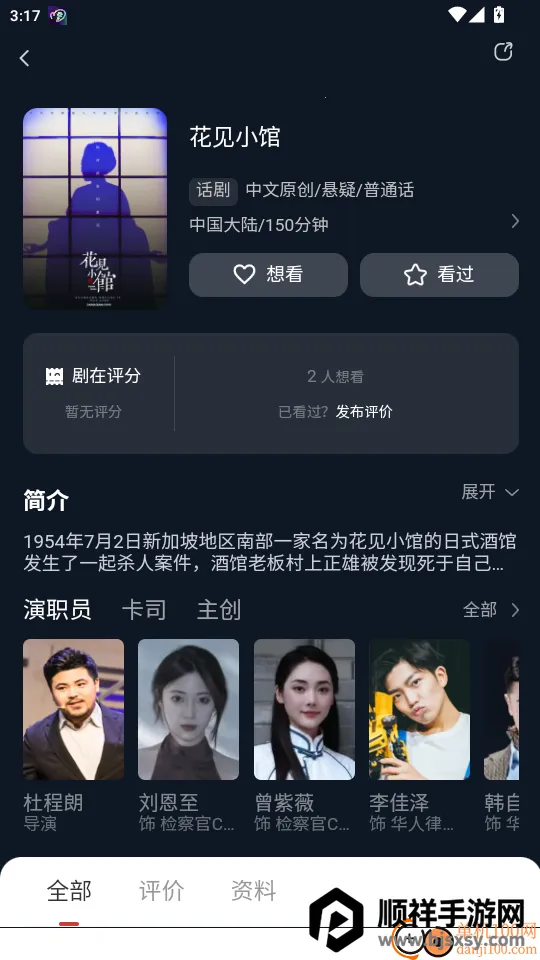Viewport: 540px width, 960px height.
Task: Open 曾紫薇's cast card
Action: [x=304, y=735]
